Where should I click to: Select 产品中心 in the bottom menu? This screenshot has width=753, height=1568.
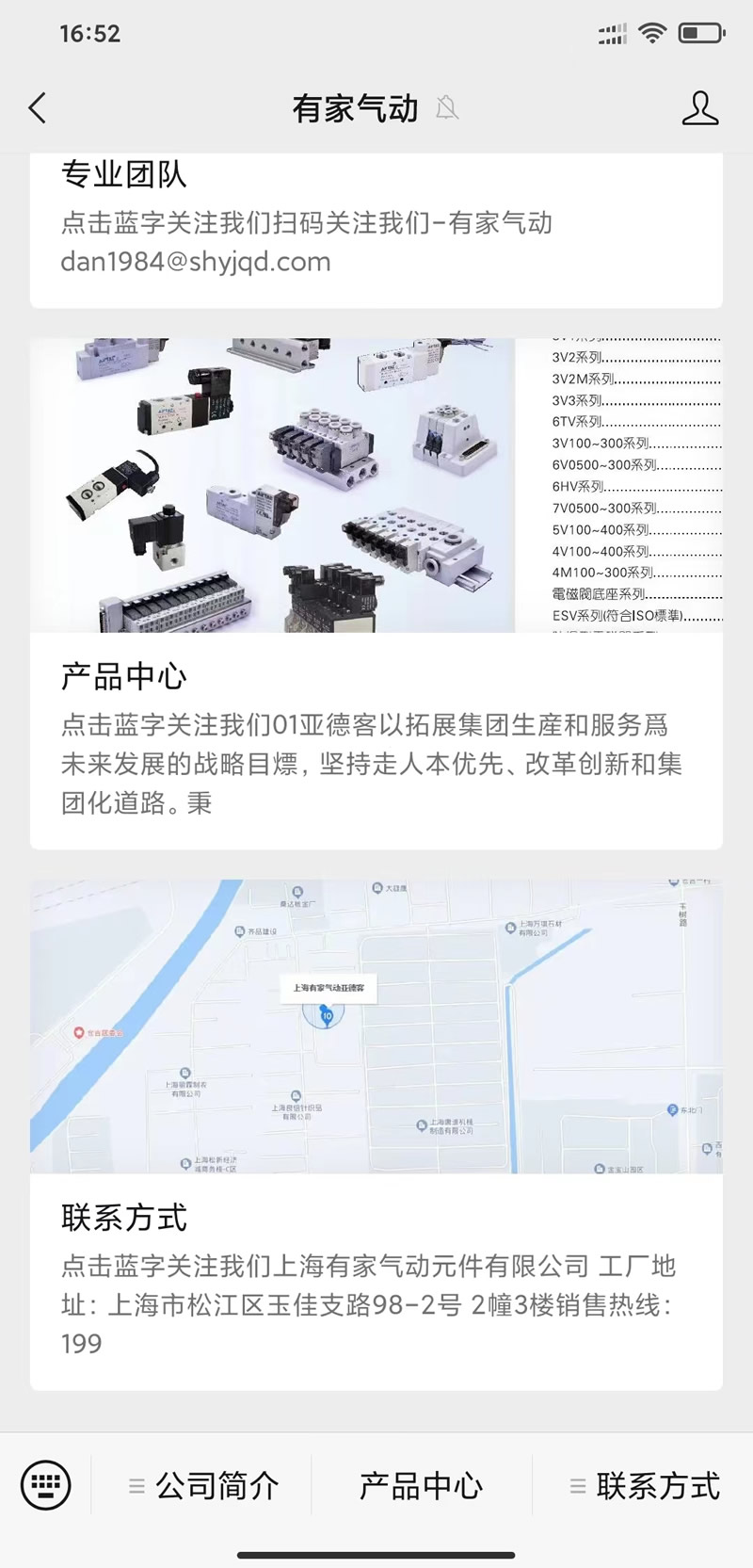tap(421, 1486)
